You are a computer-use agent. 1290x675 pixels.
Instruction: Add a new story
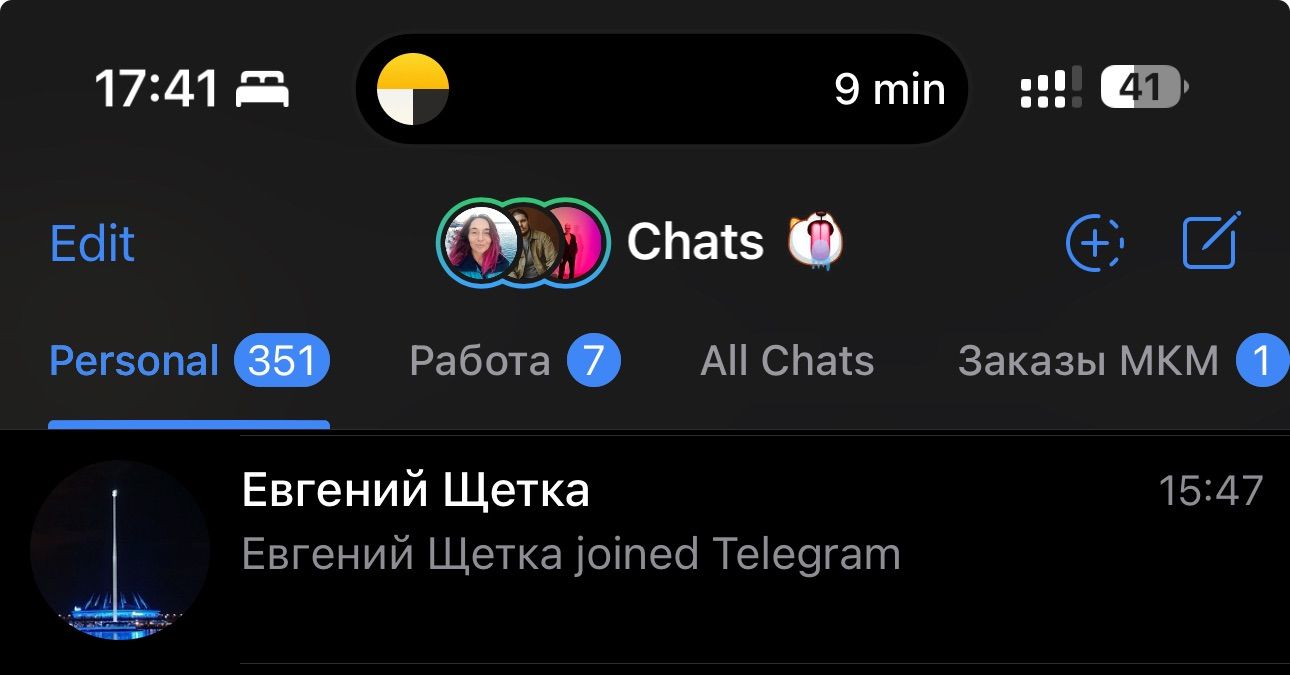pos(1095,243)
